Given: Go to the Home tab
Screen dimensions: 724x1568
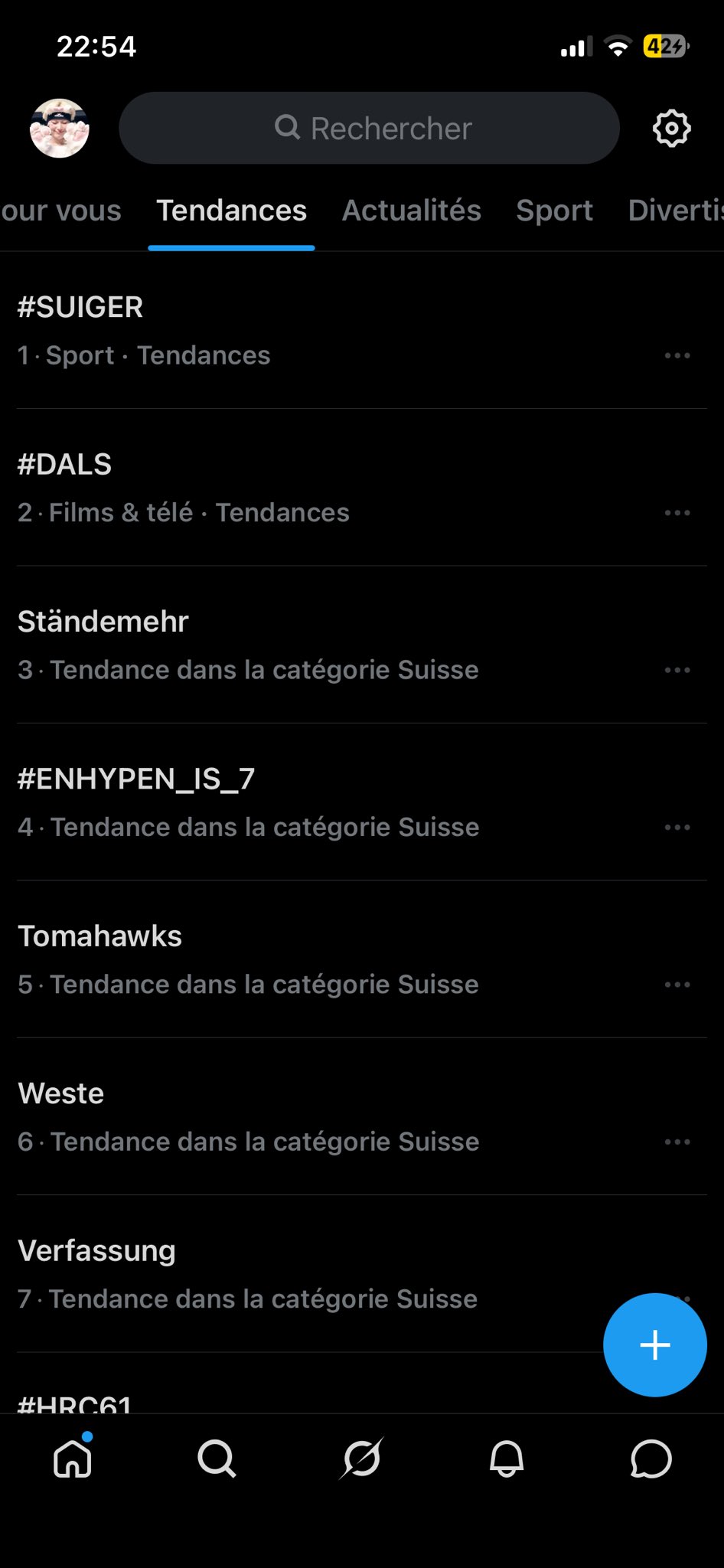Looking at the screenshot, I should (73, 1459).
